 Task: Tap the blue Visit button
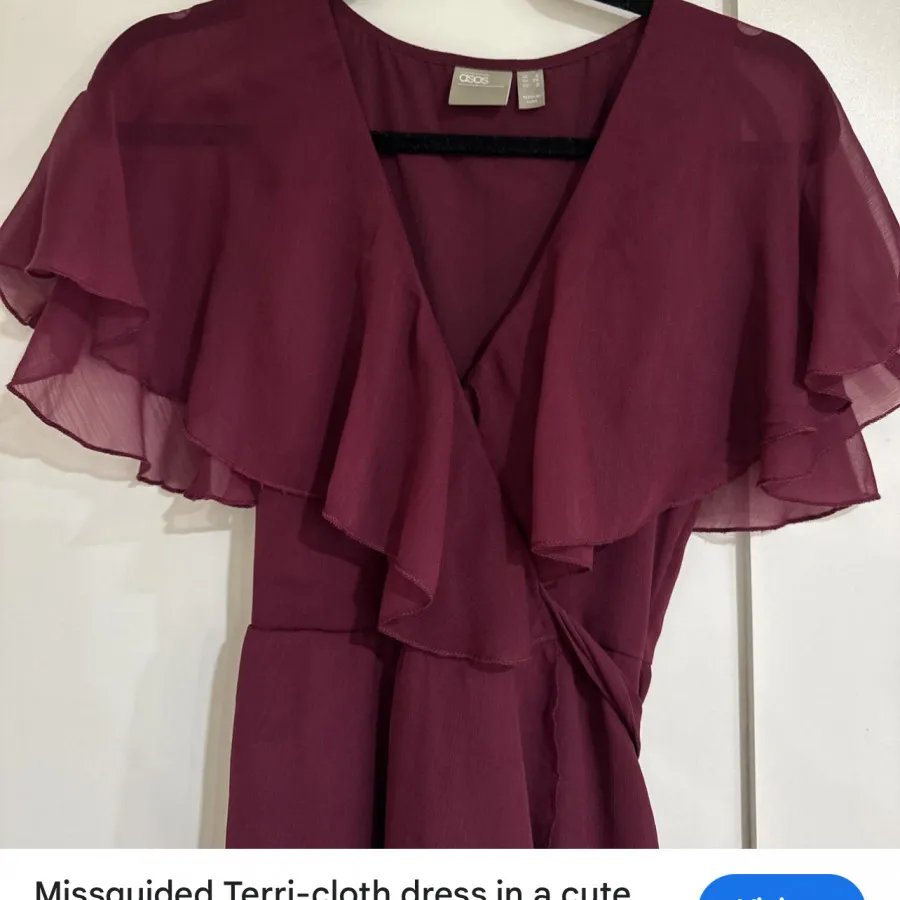[781, 889]
